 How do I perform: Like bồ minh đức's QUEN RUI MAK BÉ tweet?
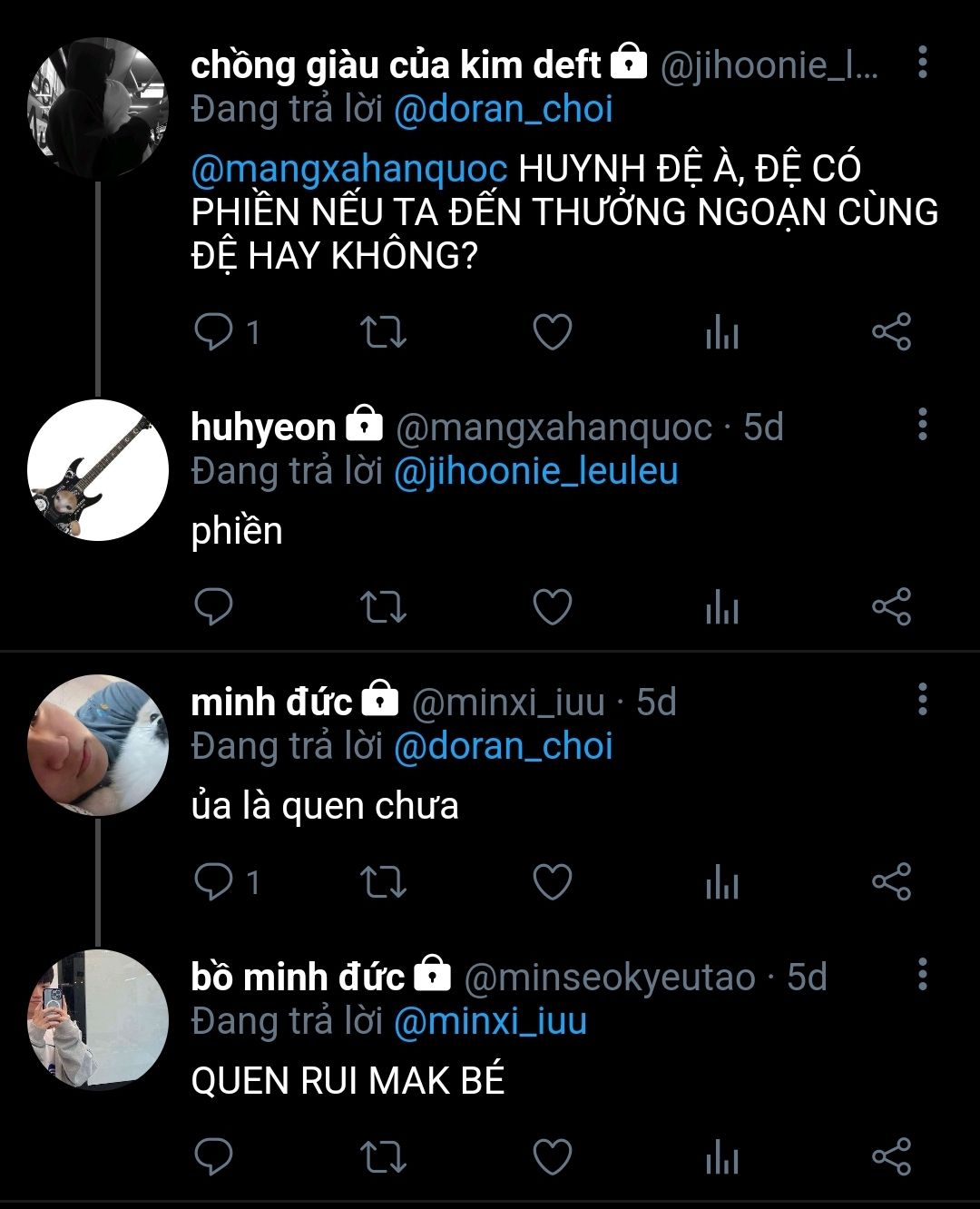552,1156
